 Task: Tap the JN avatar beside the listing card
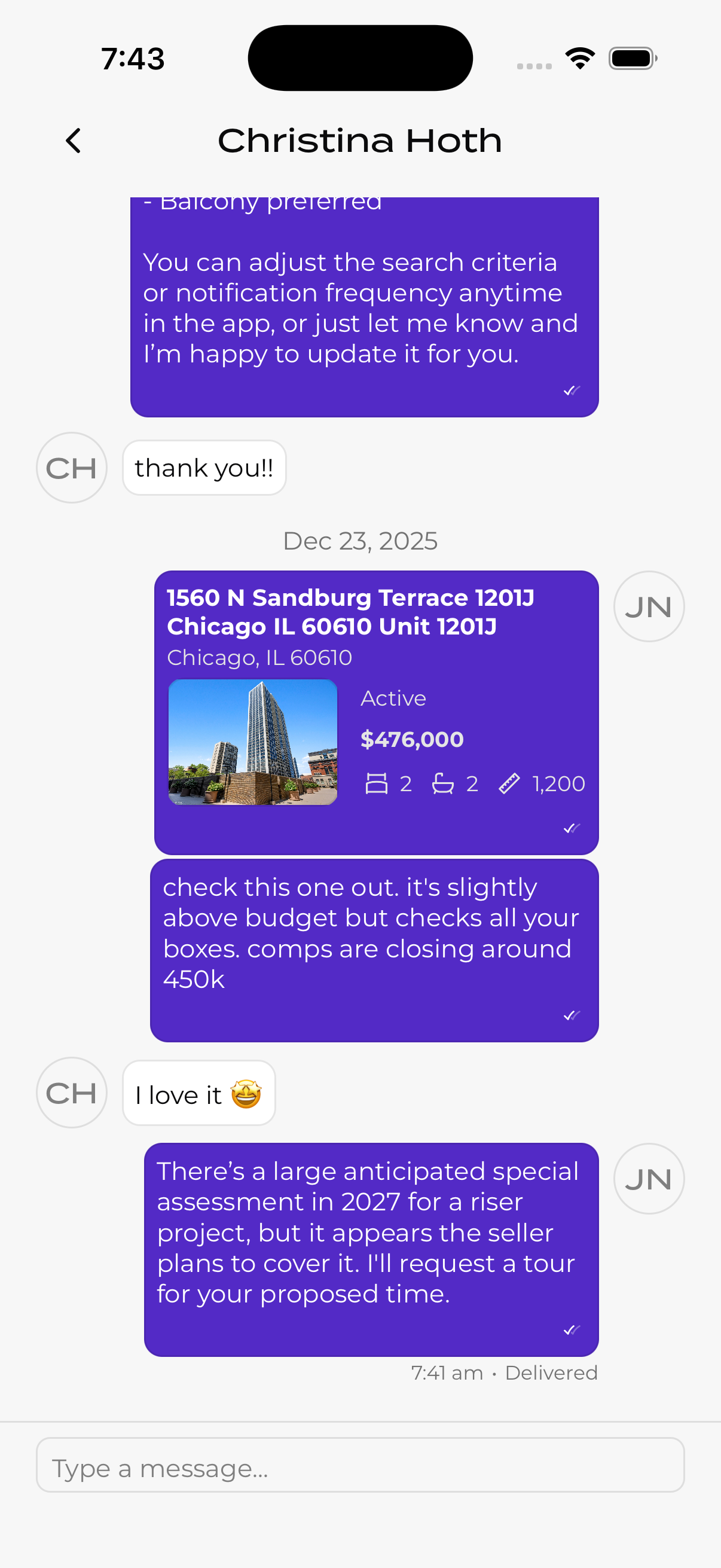pos(649,606)
